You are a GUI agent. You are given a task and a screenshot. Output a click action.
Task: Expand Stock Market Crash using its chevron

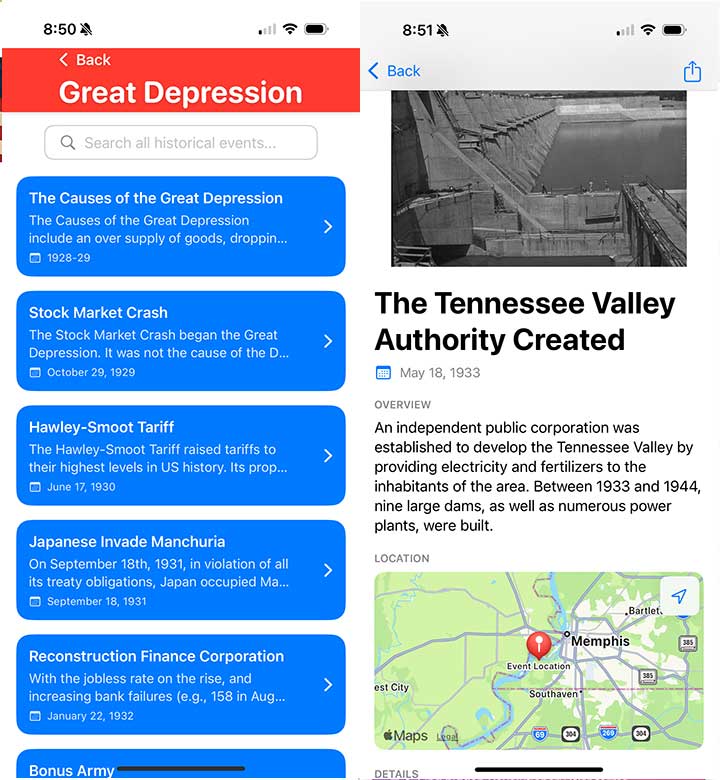[328, 341]
